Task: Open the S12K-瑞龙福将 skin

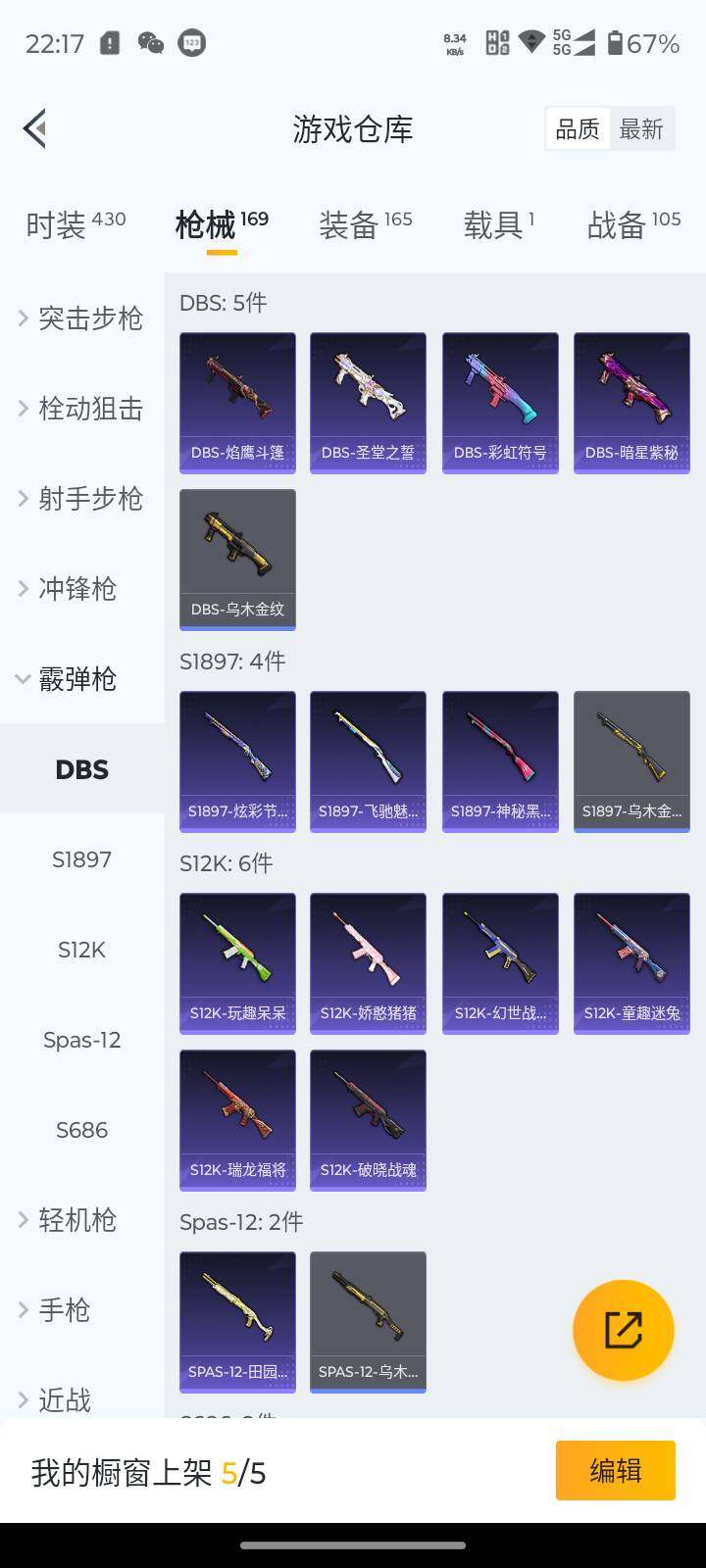Action: pyautogui.click(x=237, y=1120)
